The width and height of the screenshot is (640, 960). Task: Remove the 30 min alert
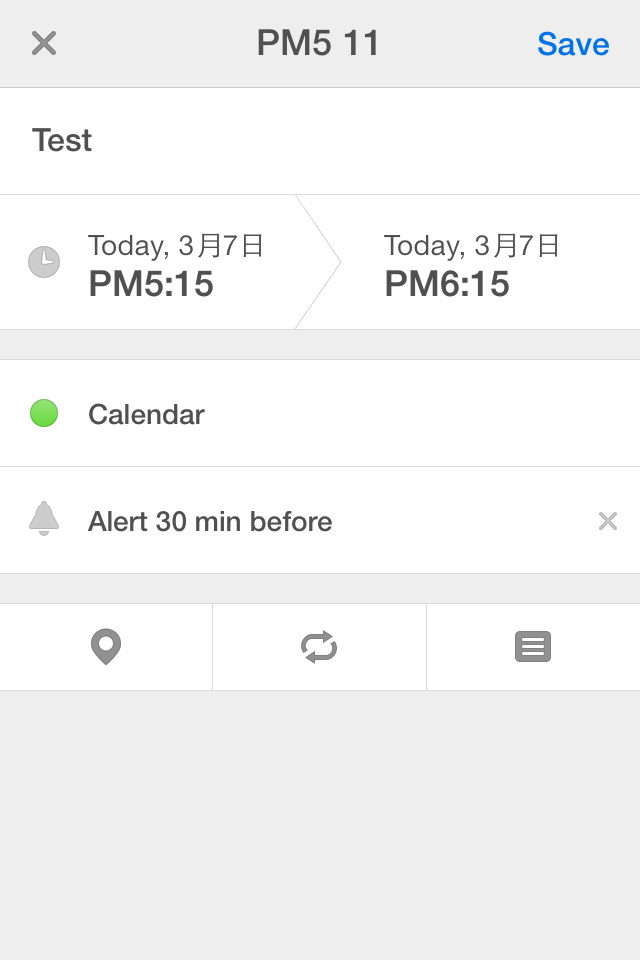[608, 521]
